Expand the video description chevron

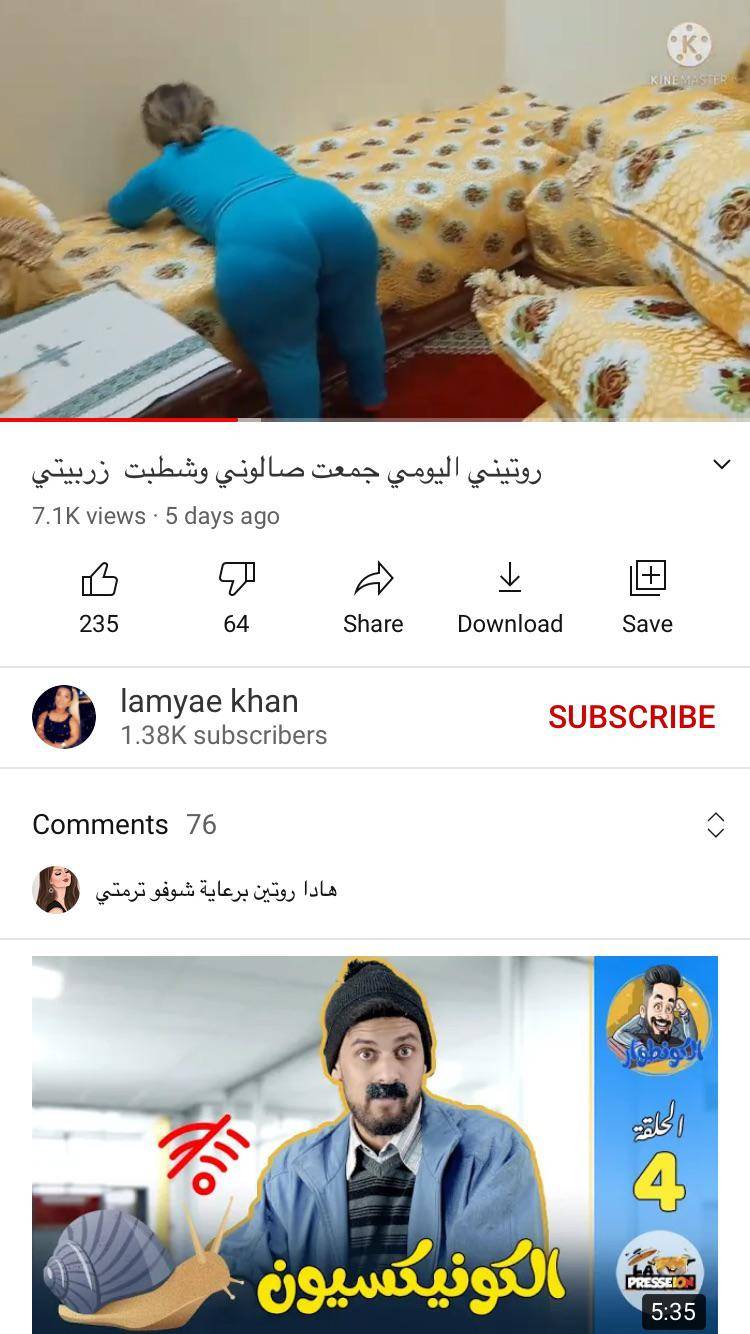click(721, 464)
